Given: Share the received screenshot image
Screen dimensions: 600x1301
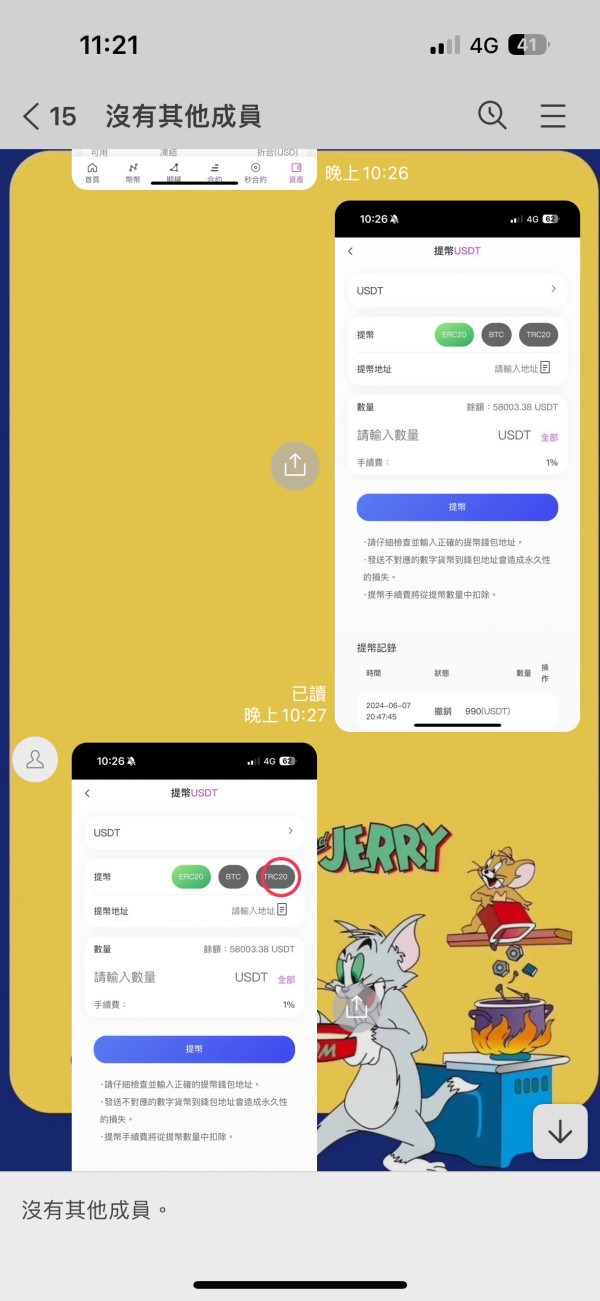Looking at the screenshot, I should click(357, 1007).
